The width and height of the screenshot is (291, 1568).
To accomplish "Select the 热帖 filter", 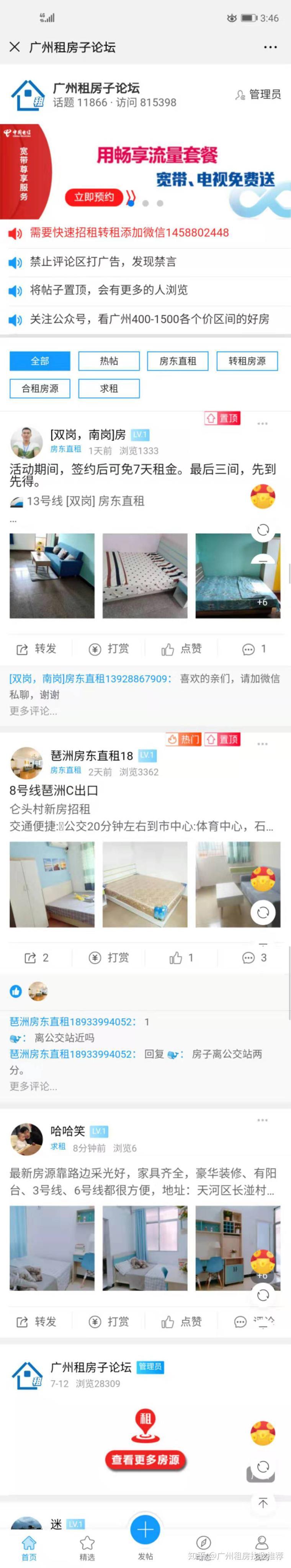I will click(x=109, y=361).
